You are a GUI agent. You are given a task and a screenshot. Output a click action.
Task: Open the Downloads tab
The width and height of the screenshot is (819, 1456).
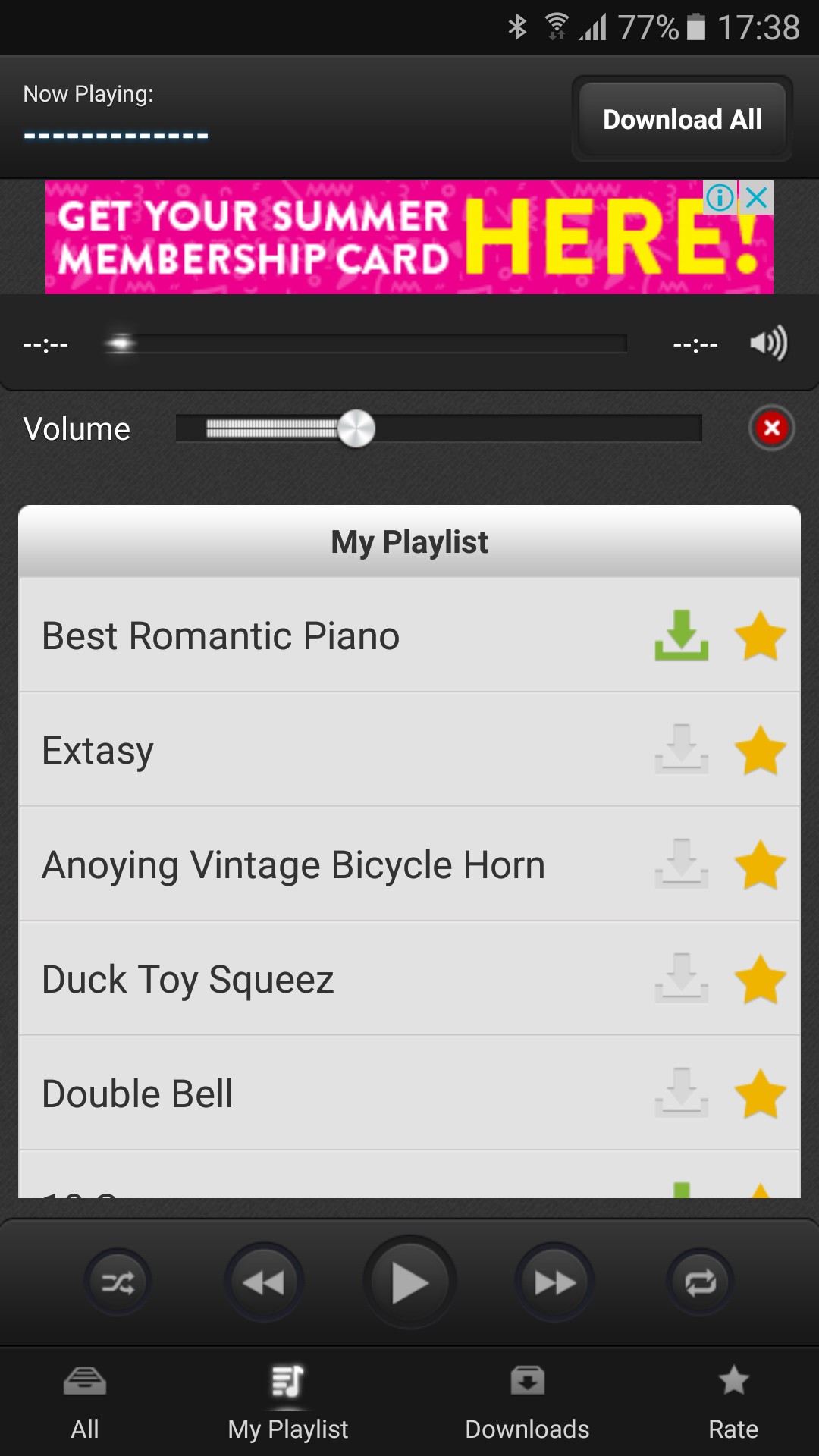click(x=527, y=1401)
